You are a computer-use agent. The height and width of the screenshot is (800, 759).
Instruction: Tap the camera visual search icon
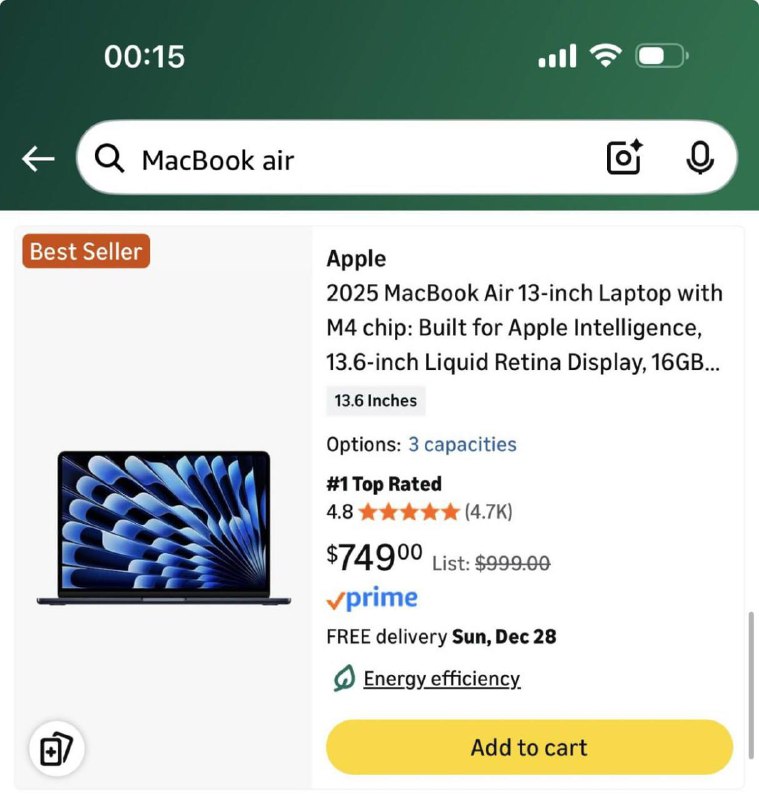pyautogui.click(x=623, y=158)
